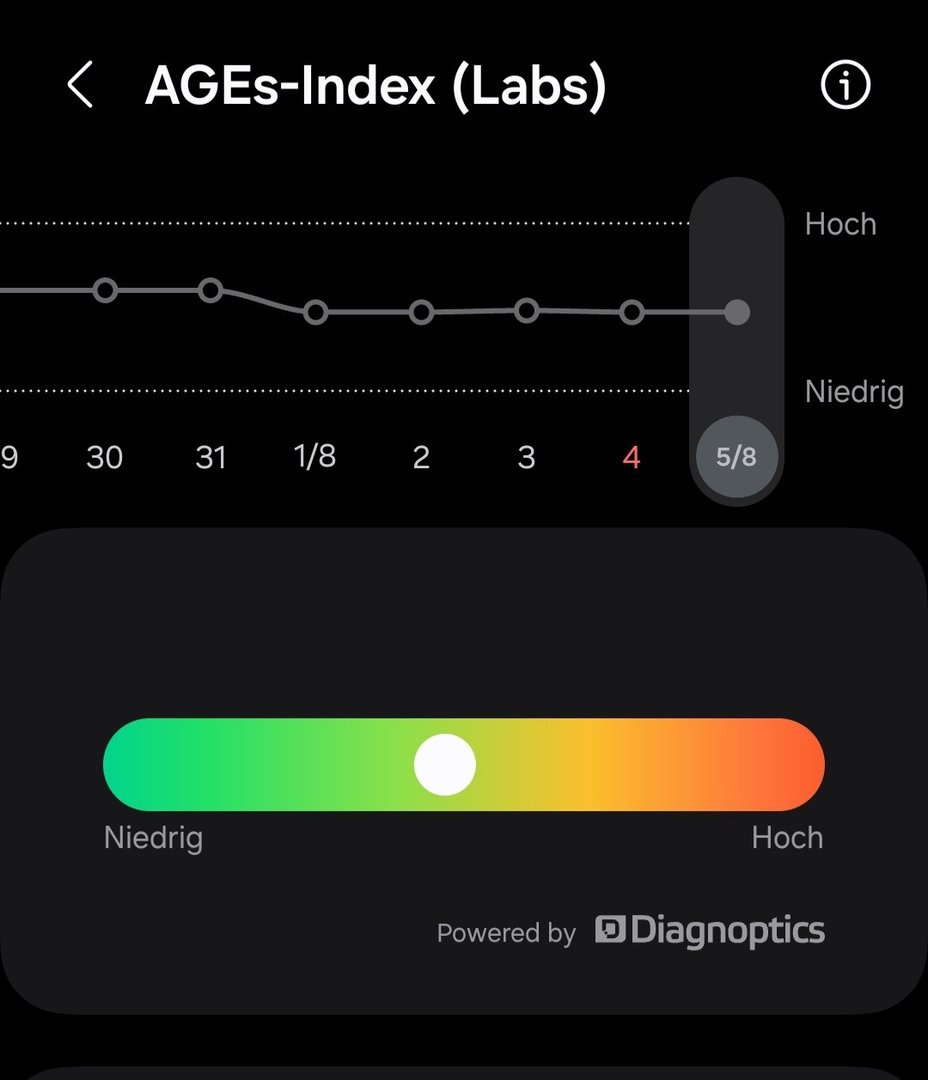Select the 1/8 data point on chart
This screenshot has width=928, height=1080.
tap(315, 313)
